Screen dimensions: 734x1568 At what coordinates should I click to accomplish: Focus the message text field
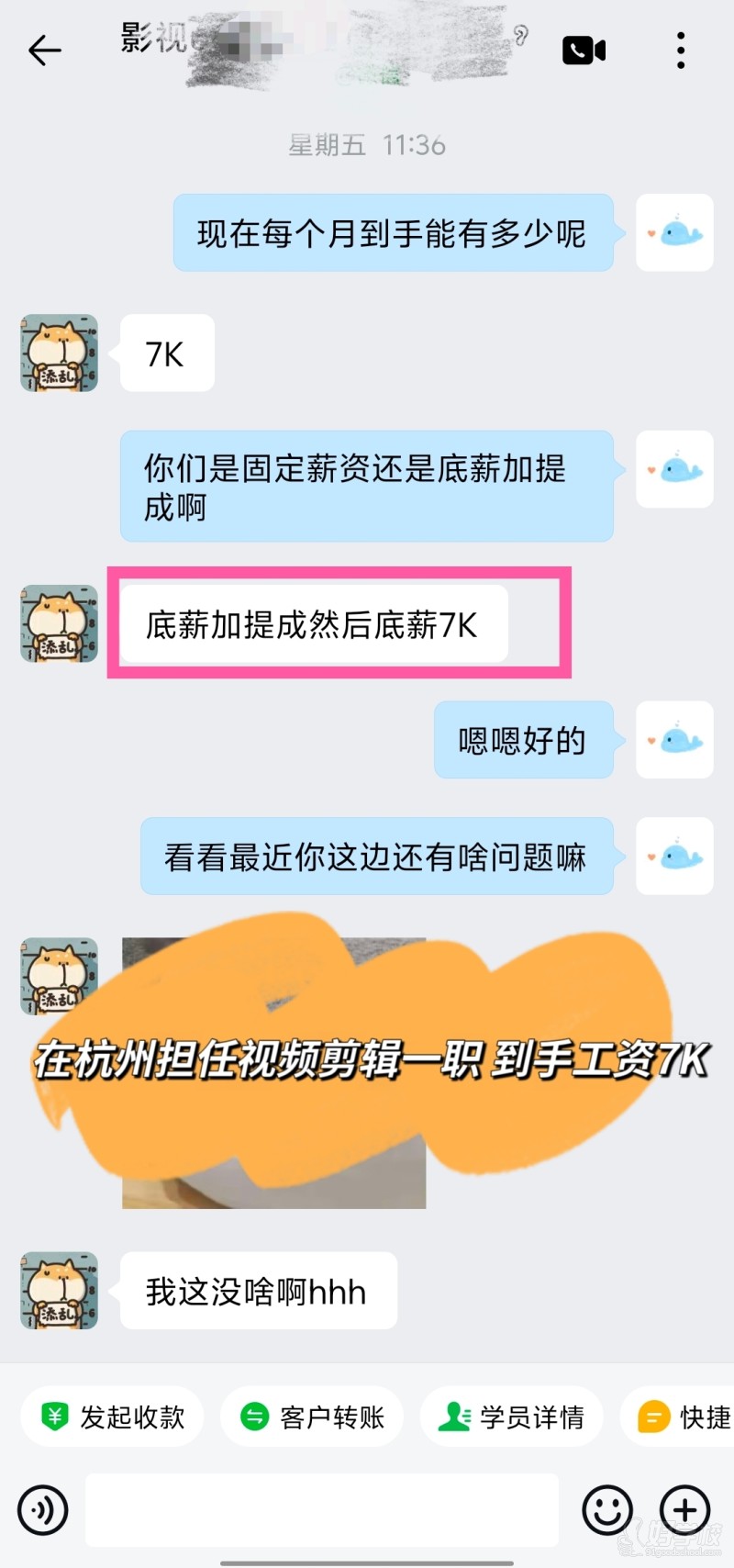tap(321, 1508)
